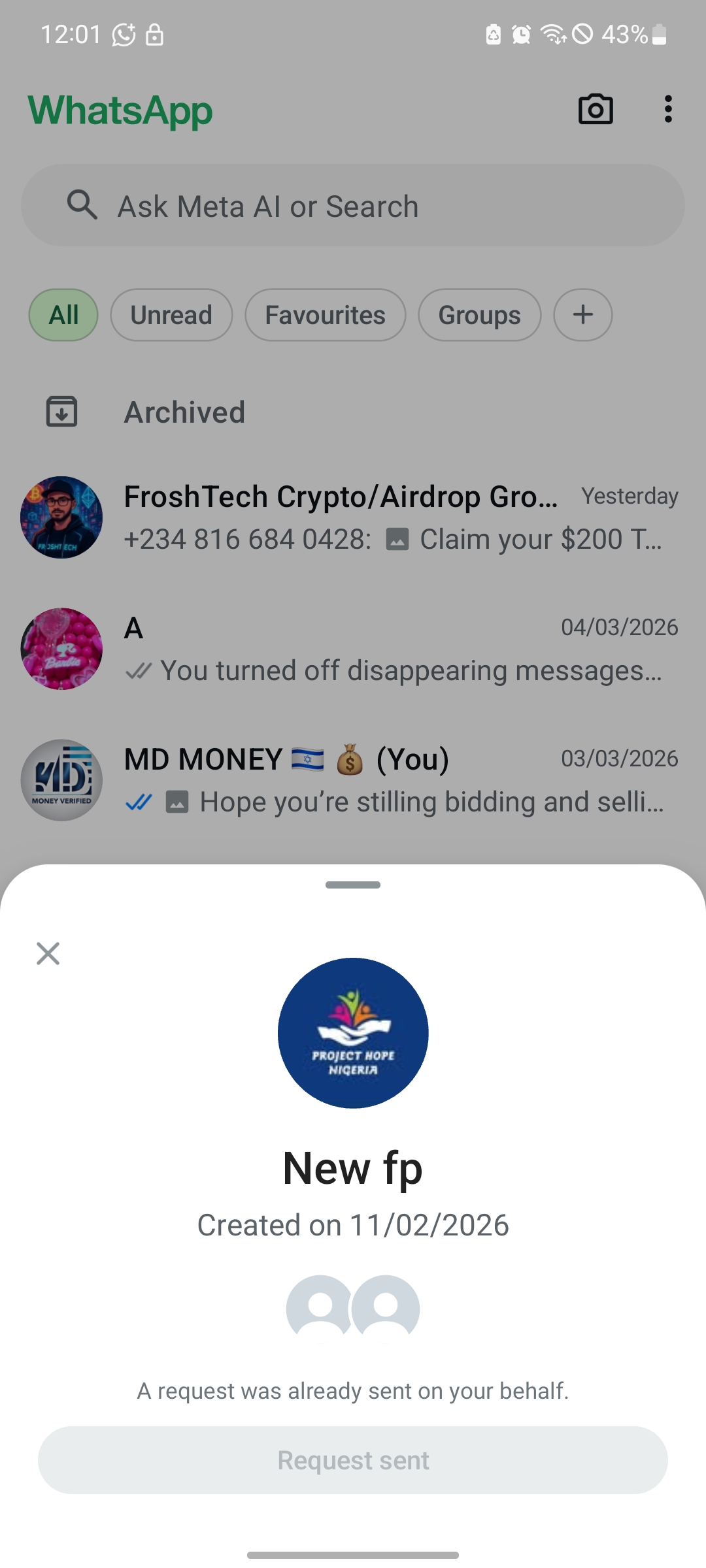Filter chats by Unread
This screenshot has height=1568, width=706.
[171, 315]
